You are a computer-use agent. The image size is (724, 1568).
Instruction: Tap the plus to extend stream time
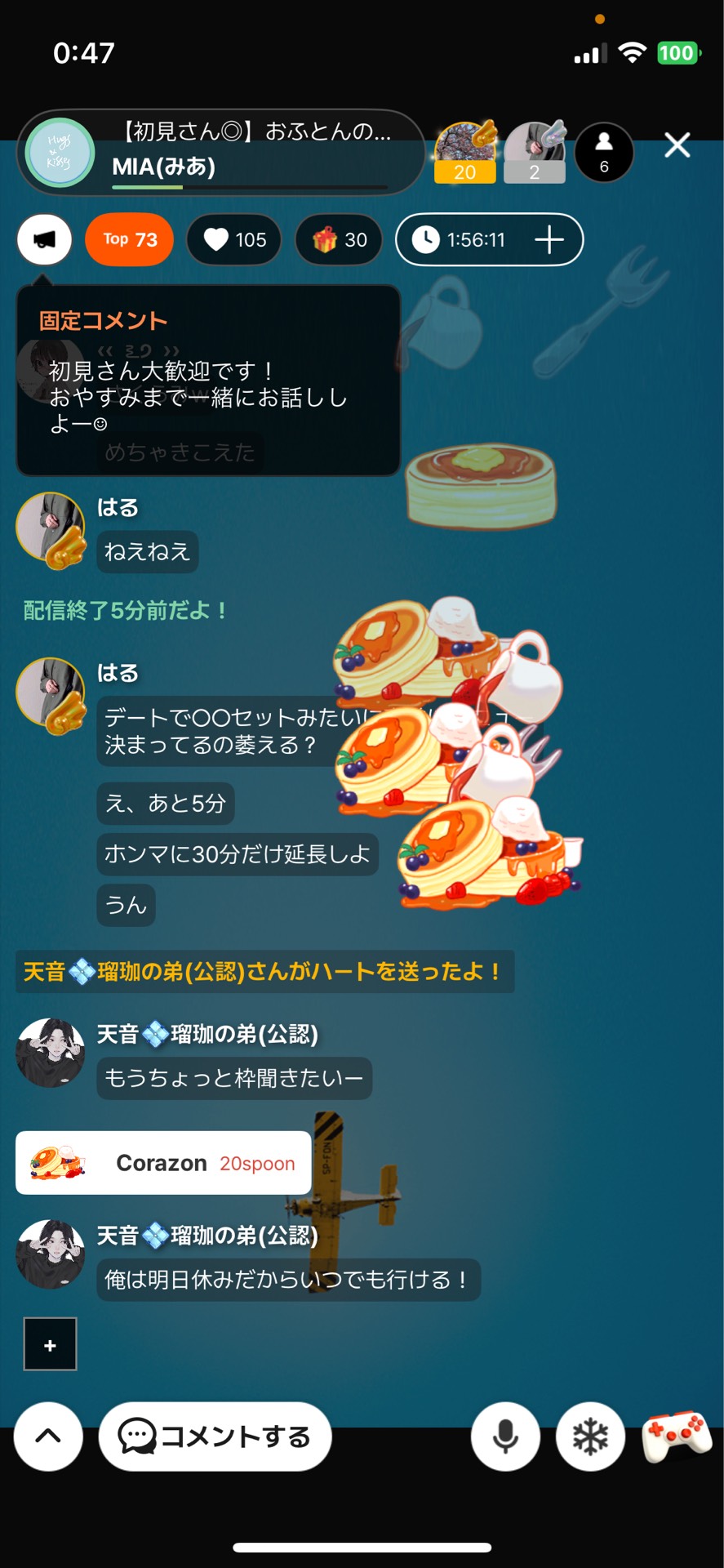pos(549,239)
